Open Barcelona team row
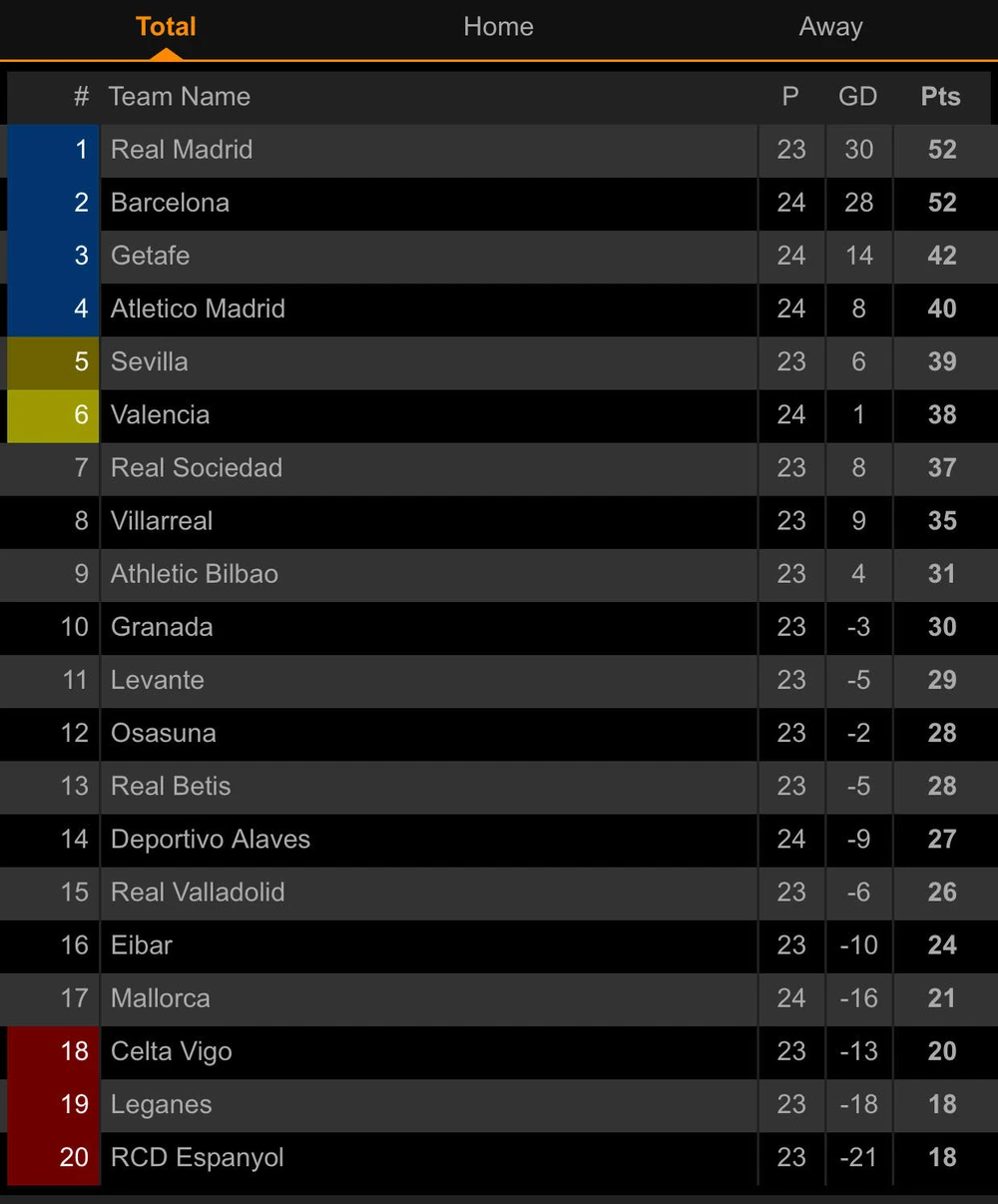This screenshot has height=1204, width=998. (170, 203)
